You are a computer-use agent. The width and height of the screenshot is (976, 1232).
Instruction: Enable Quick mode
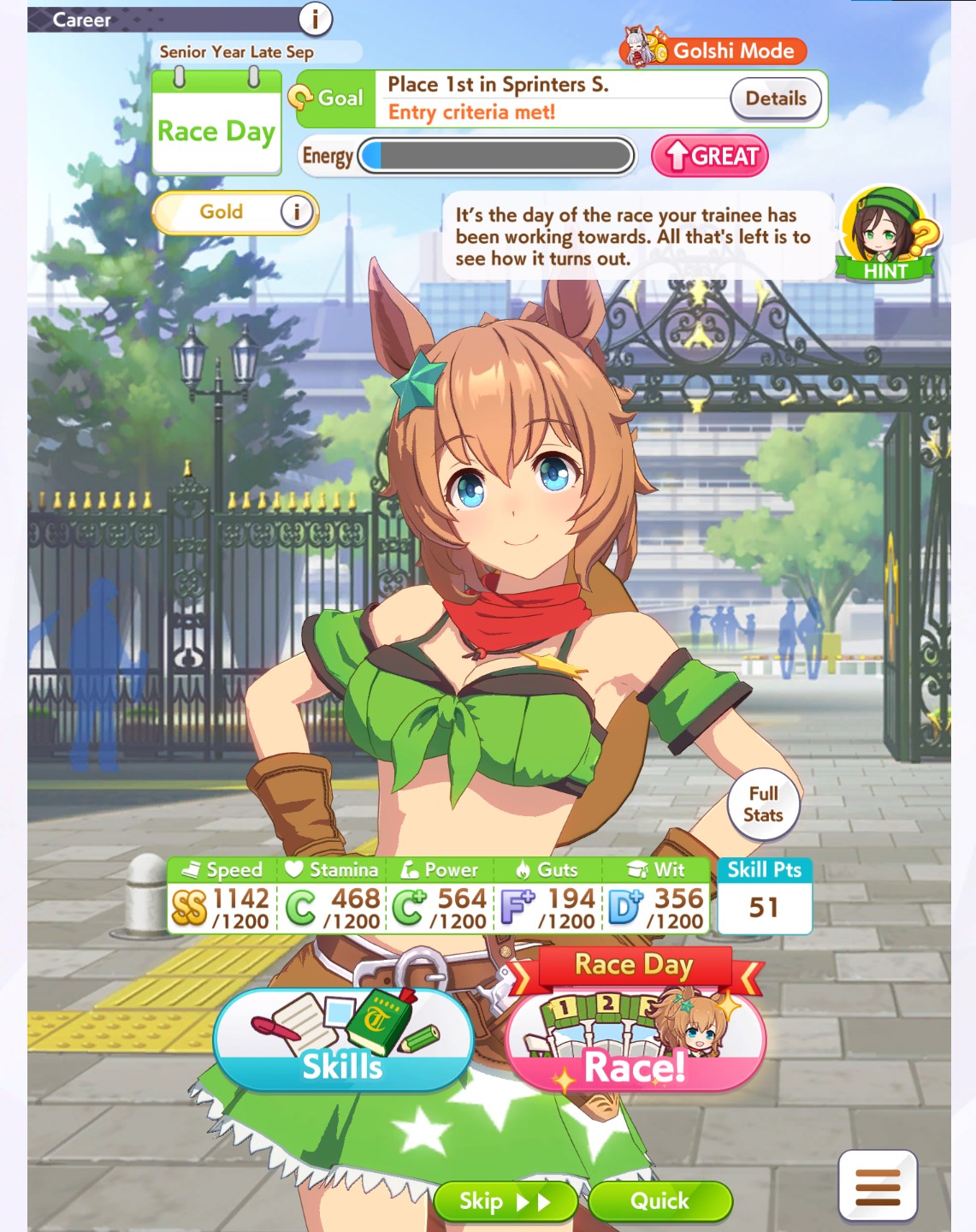pyautogui.click(x=660, y=1201)
